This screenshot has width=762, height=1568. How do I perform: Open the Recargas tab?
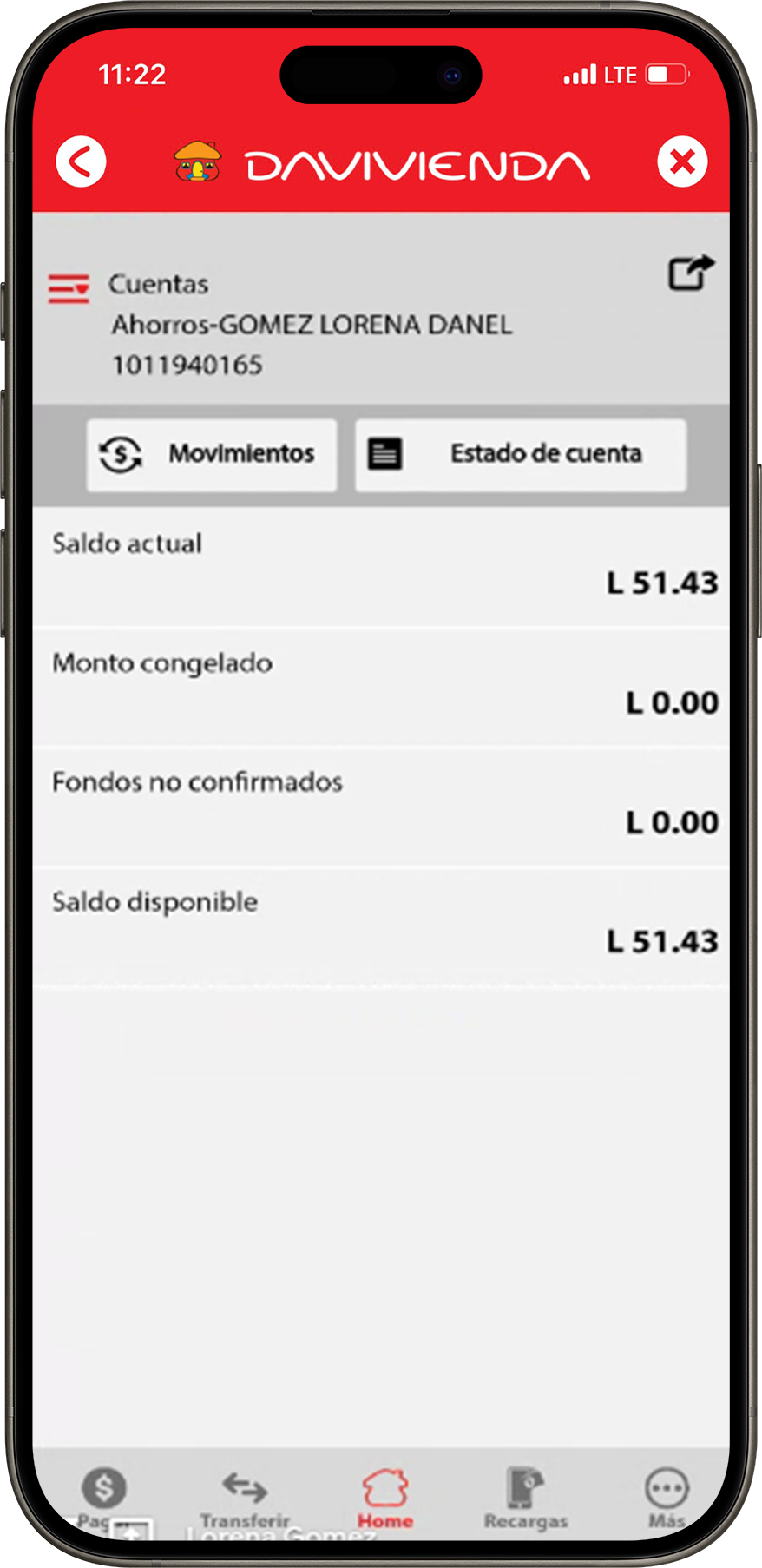(526, 1499)
